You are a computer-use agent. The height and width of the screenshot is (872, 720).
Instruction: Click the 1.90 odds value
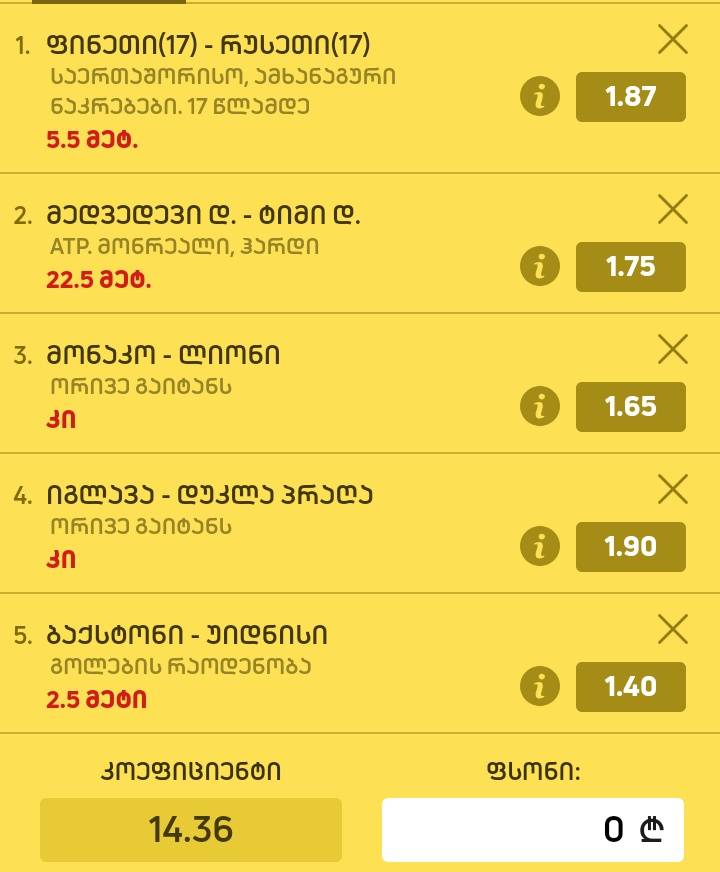tap(631, 547)
